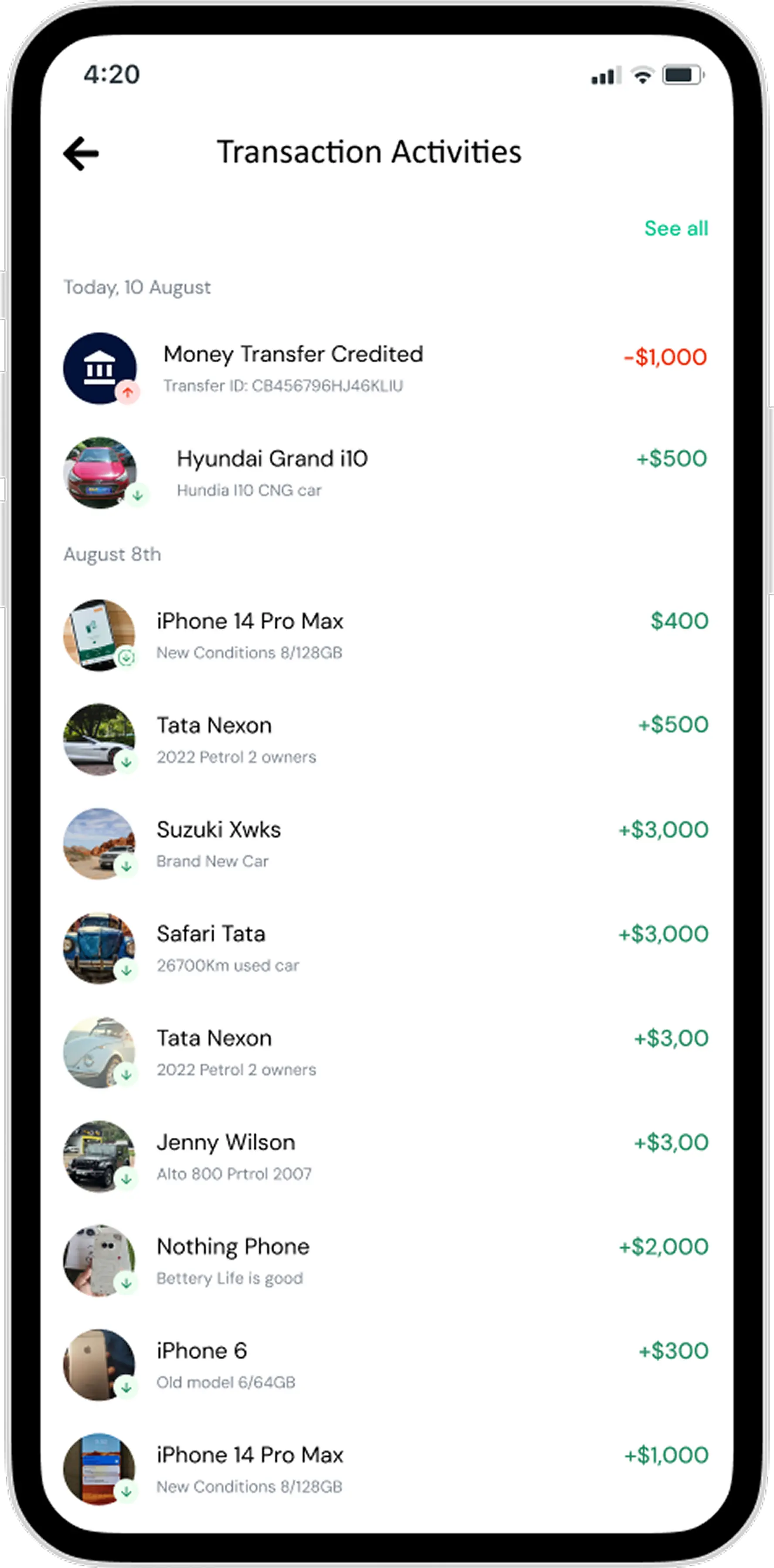View the Hyundai Grand i10 transaction

pyautogui.click(x=272, y=472)
